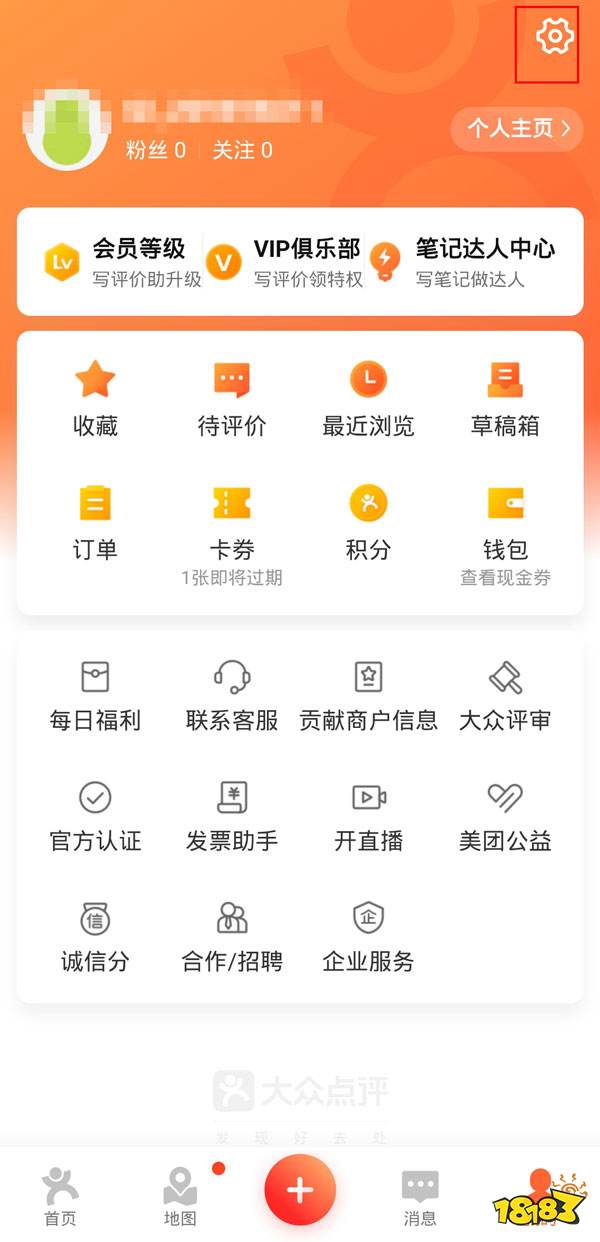The height and width of the screenshot is (1242, 600).
Task: Go to 个人主页 personal homepage
Action: pyautogui.click(x=516, y=129)
